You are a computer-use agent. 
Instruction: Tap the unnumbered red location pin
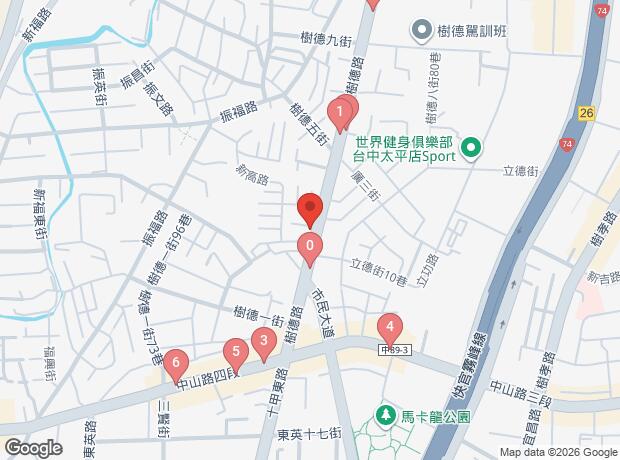[x=310, y=209]
